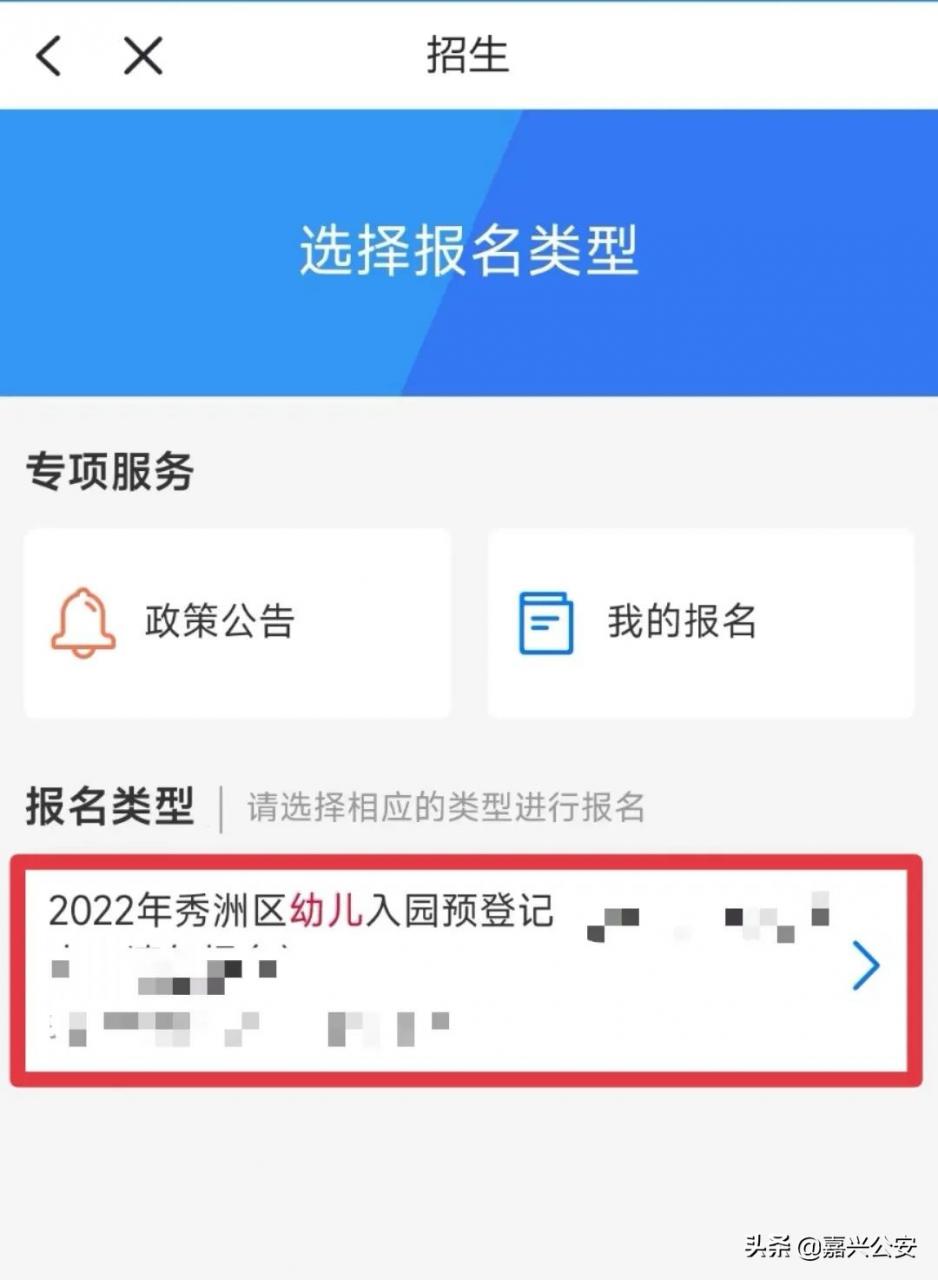This screenshot has height=1280, width=938.
Task: Open the 我的报名 my registrations card
Action: (x=699, y=622)
